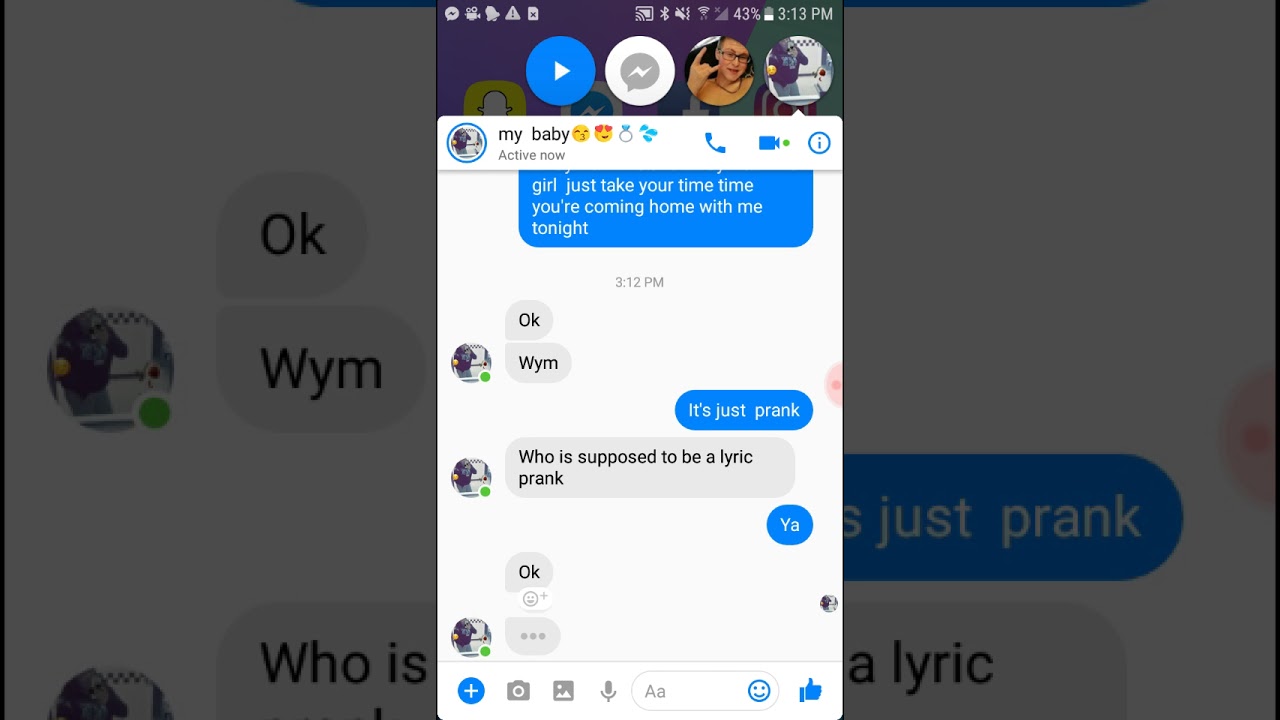Viewport: 1280px width, 720px height.
Task: Open the emoji picker
Action: coord(759,690)
